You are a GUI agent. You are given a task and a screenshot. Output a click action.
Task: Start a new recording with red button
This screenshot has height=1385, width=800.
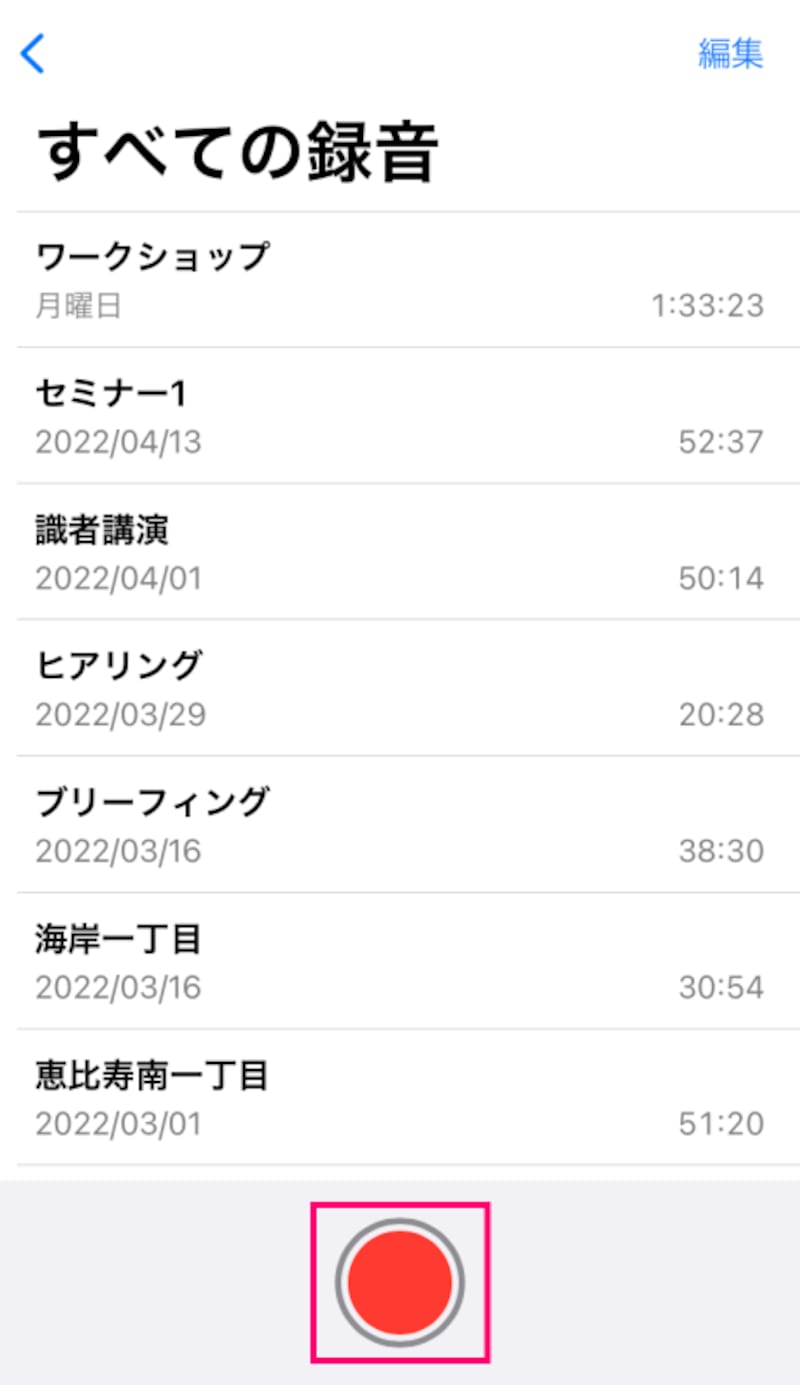click(x=400, y=1282)
